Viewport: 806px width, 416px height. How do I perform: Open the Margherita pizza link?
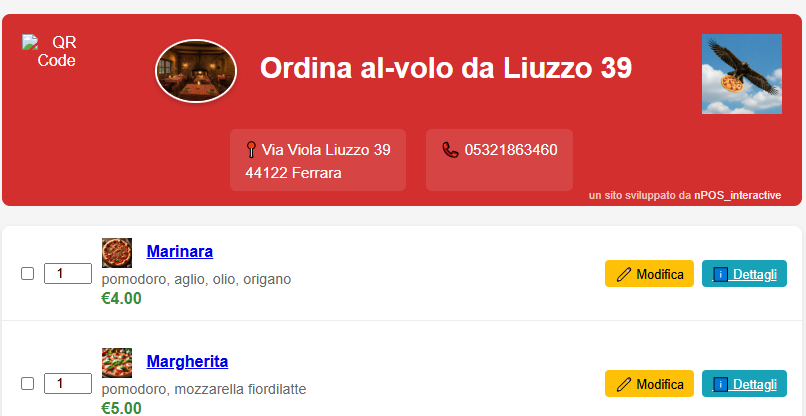coord(187,362)
